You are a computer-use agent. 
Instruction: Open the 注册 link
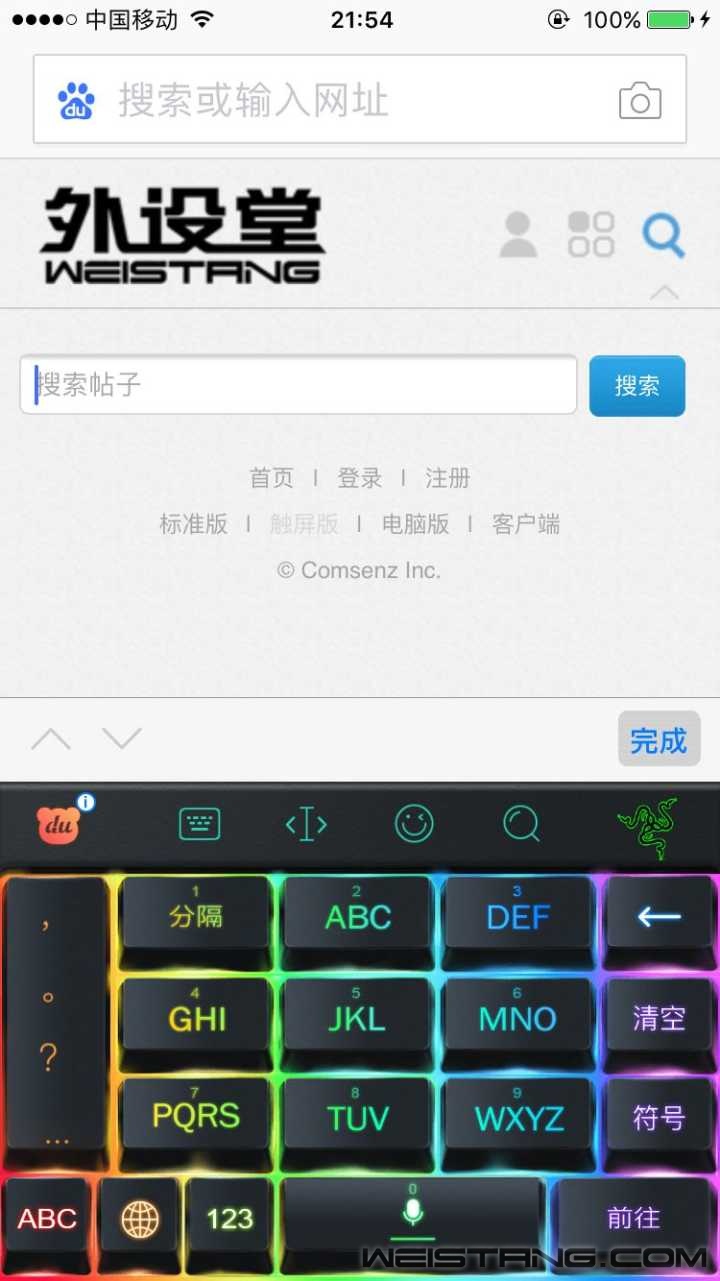[x=447, y=478]
